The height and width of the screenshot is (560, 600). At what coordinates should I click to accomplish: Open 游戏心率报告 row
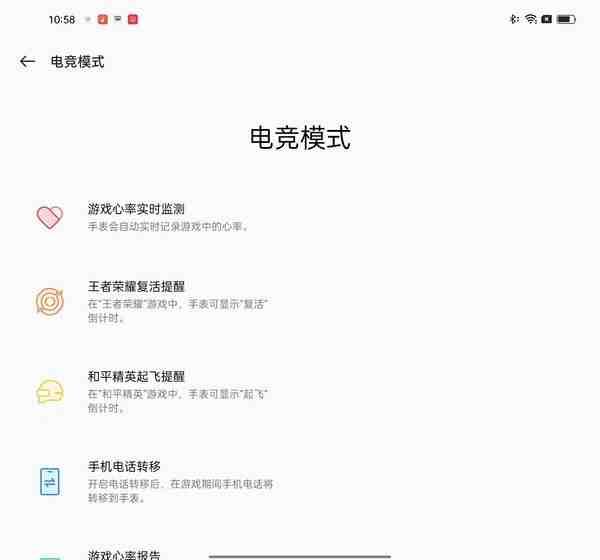click(x=124, y=553)
